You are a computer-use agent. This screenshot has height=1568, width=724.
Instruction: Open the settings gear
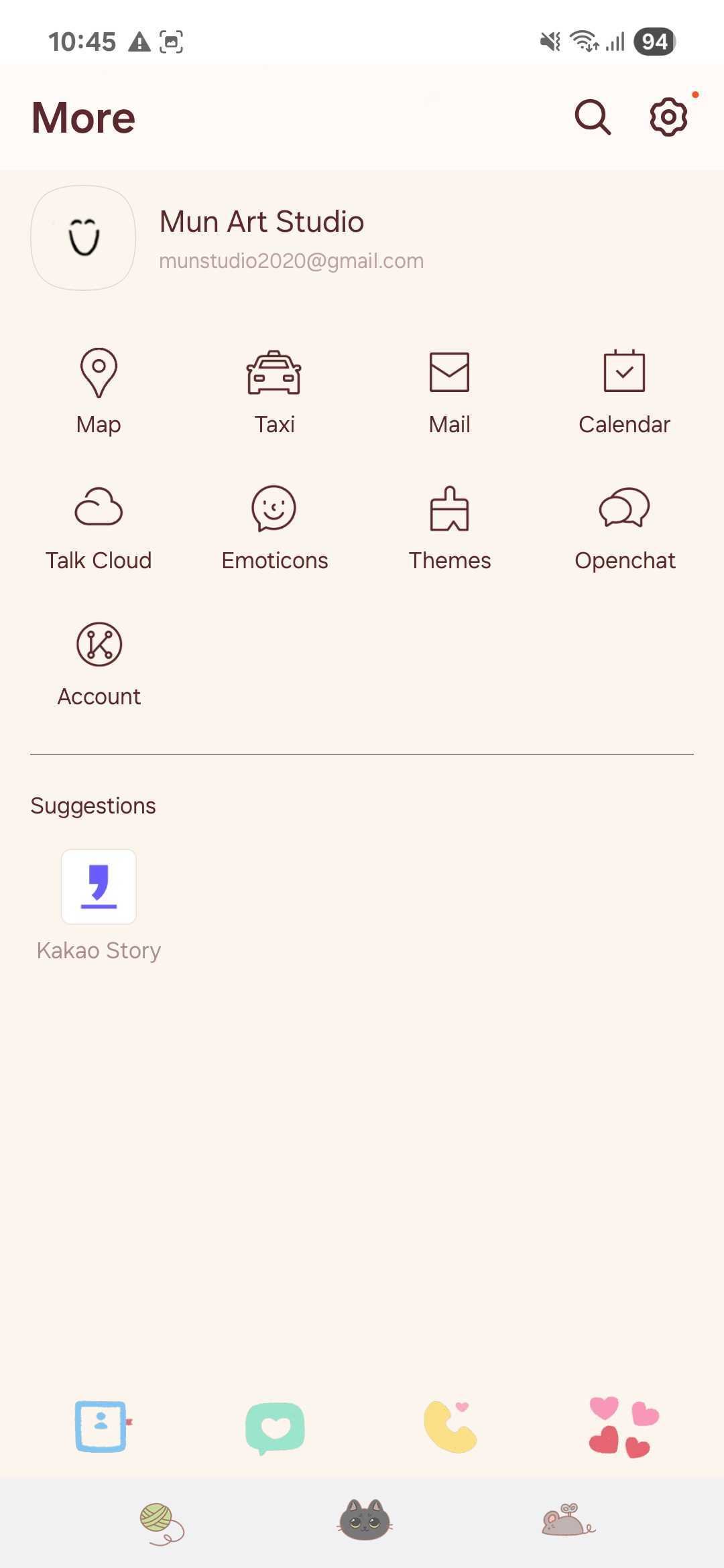pyautogui.click(x=668, y=118)
